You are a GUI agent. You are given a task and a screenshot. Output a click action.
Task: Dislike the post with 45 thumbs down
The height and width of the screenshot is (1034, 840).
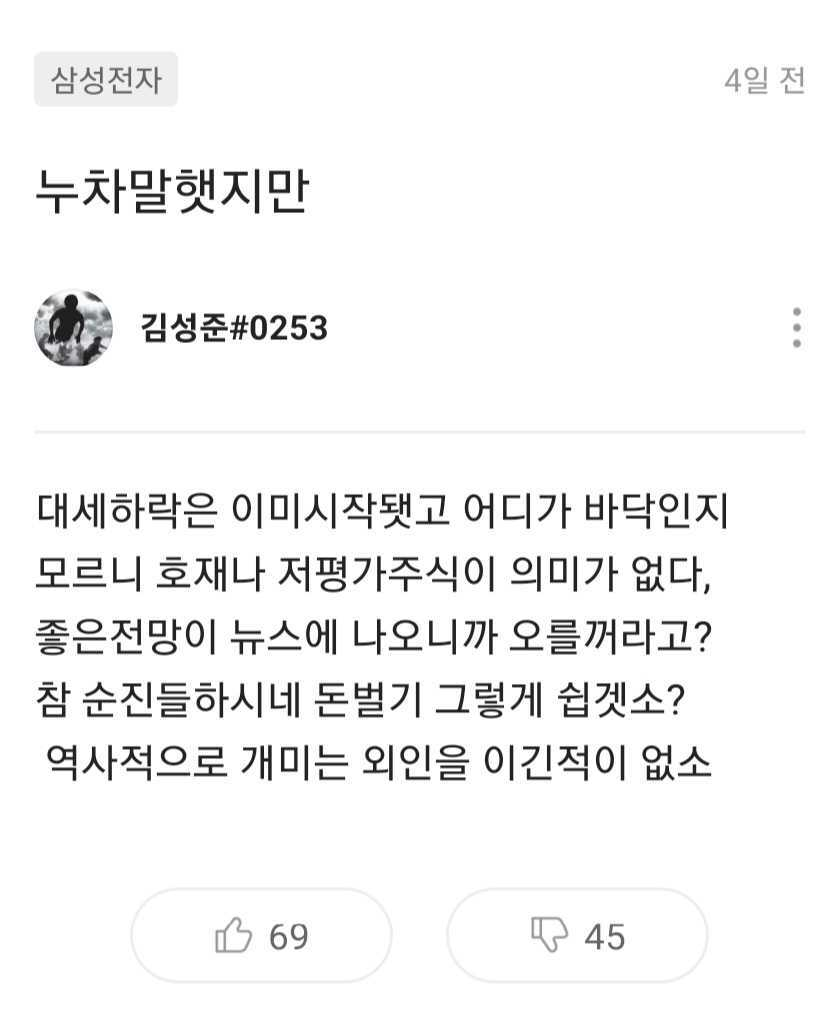click(577, 936)
